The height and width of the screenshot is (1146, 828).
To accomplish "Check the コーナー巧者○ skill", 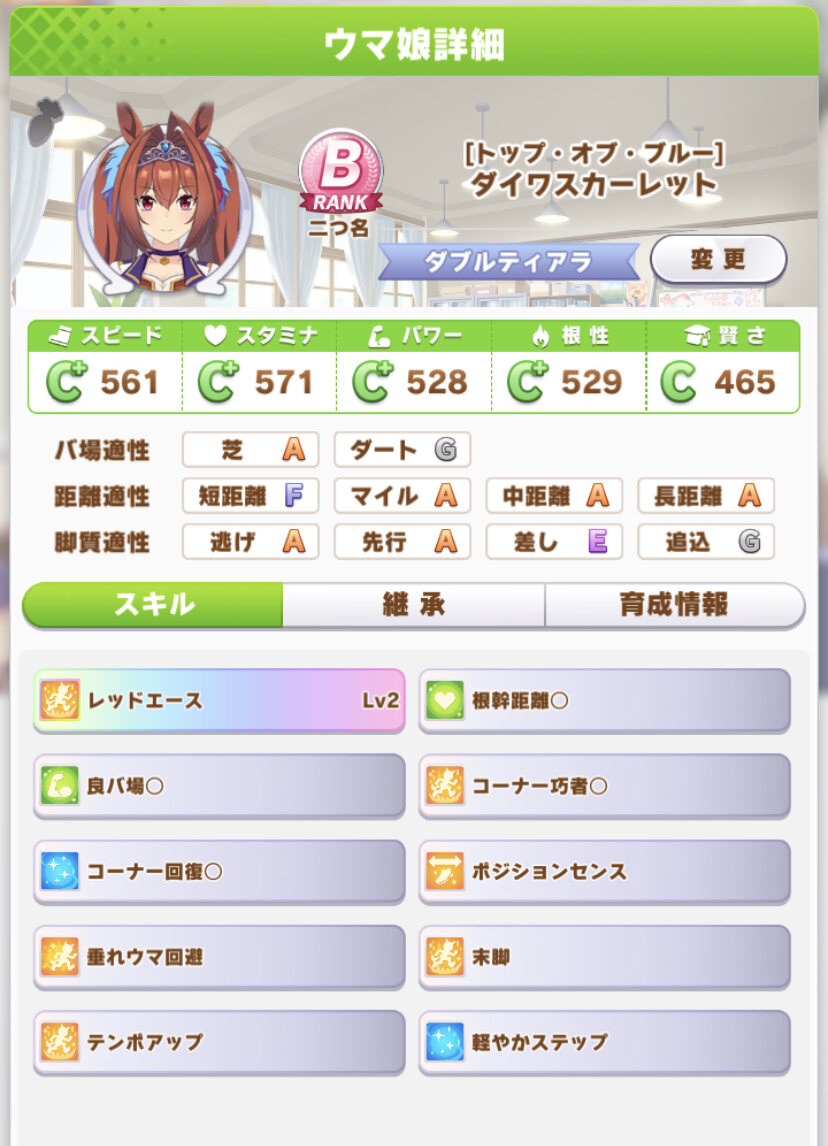I will (x=604, y=785).
